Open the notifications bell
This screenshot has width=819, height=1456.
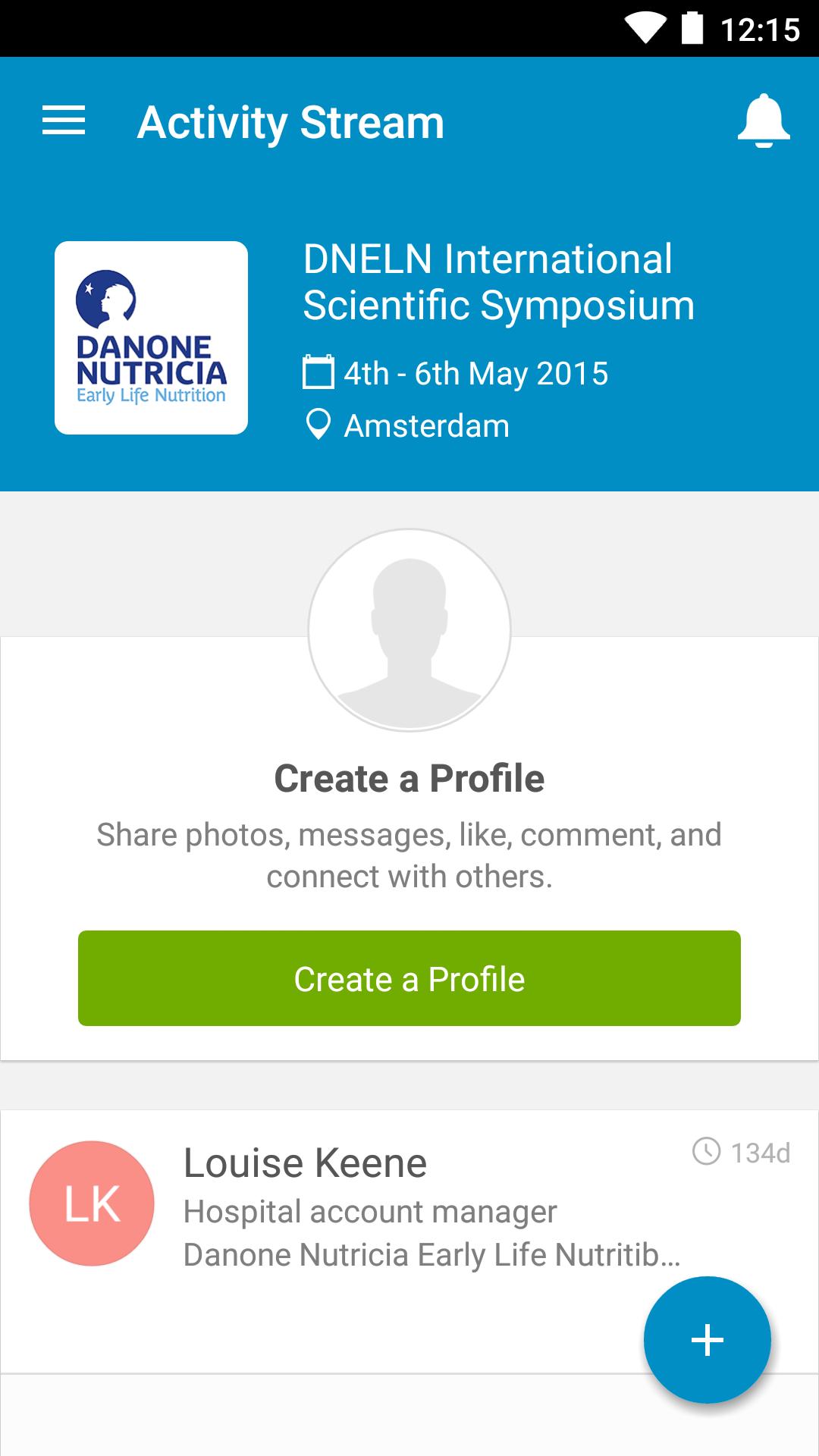click(764, 121)
